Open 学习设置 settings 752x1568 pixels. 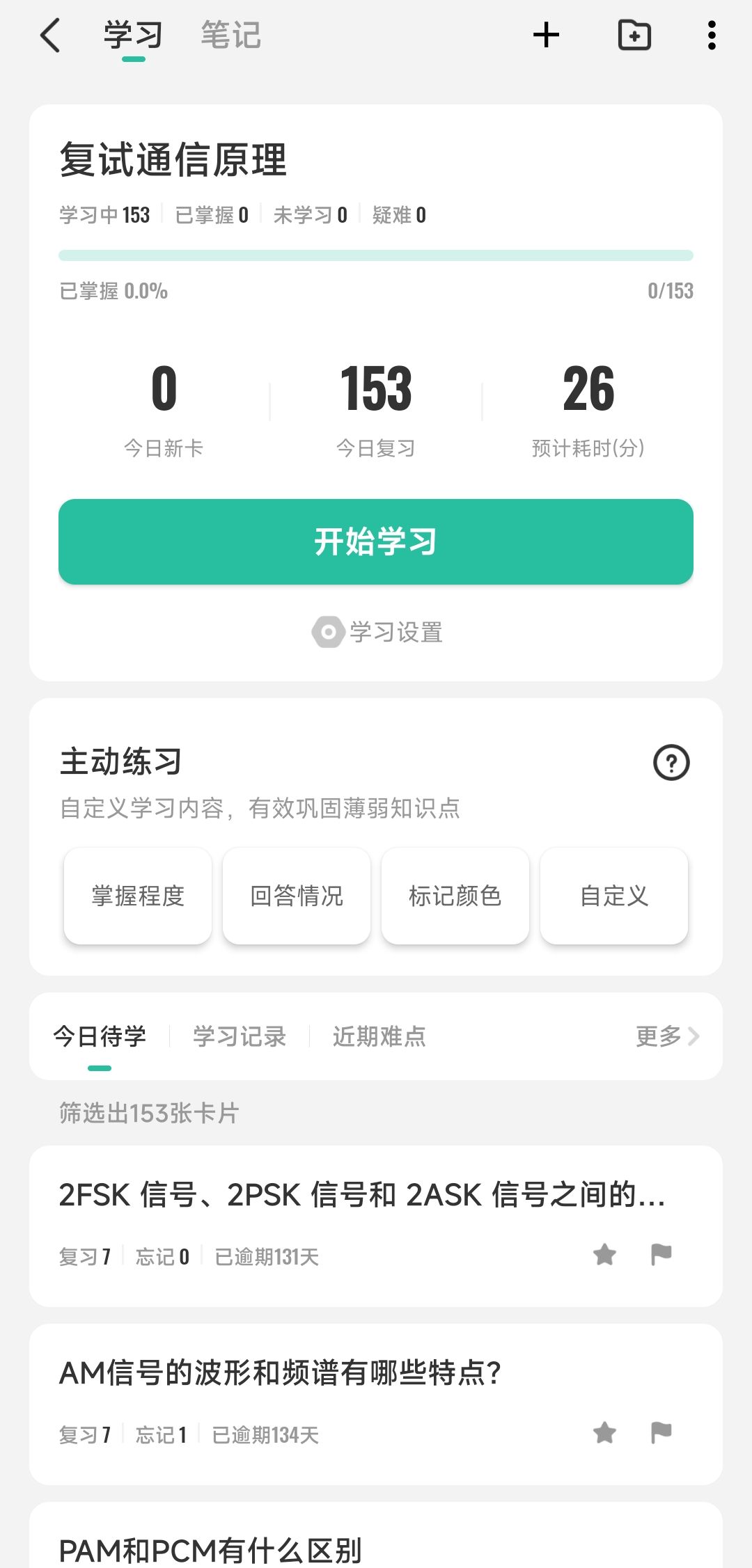click(377, 632)
